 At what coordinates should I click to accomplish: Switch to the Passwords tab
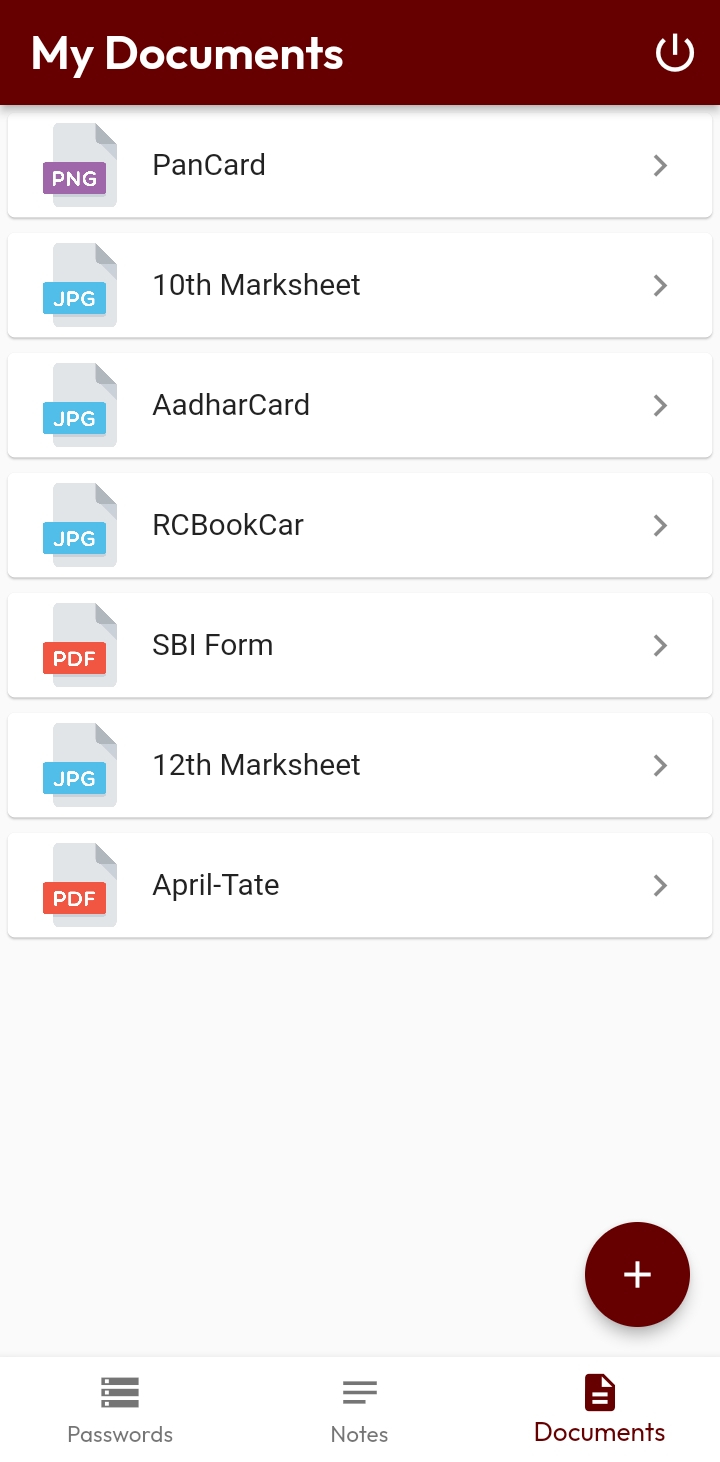(120, 1410)
